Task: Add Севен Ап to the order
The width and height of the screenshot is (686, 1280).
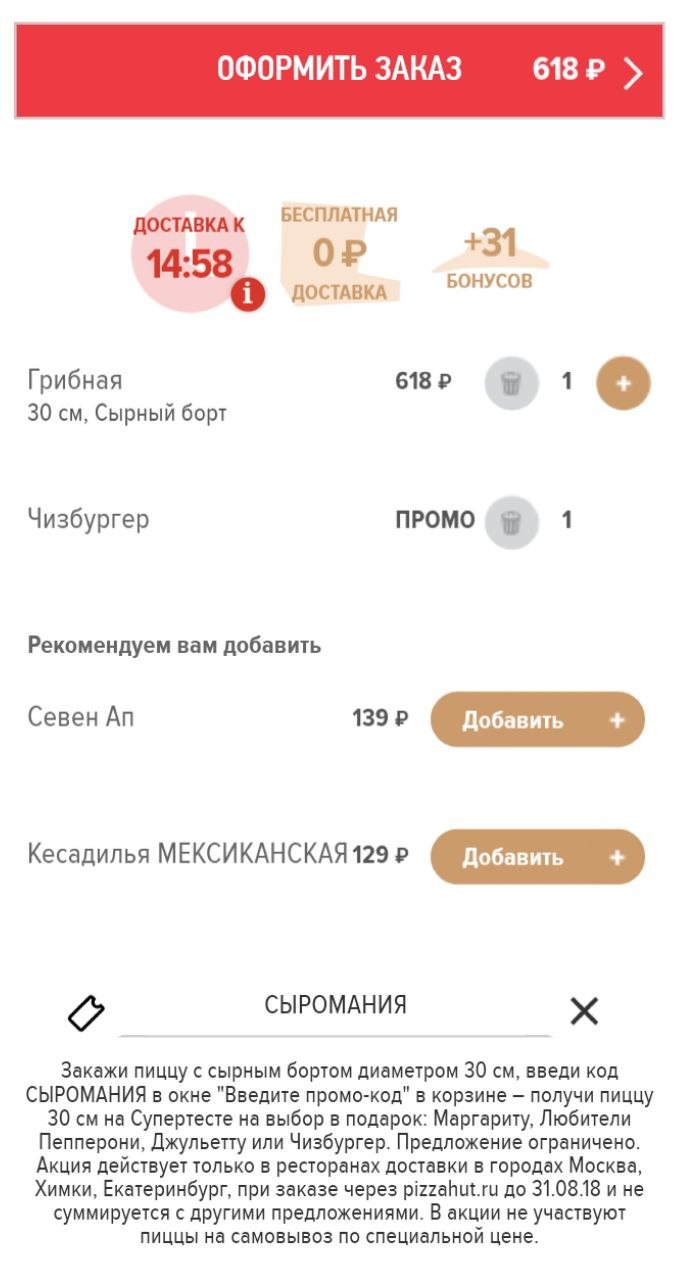Action: [x=537, y=720]
